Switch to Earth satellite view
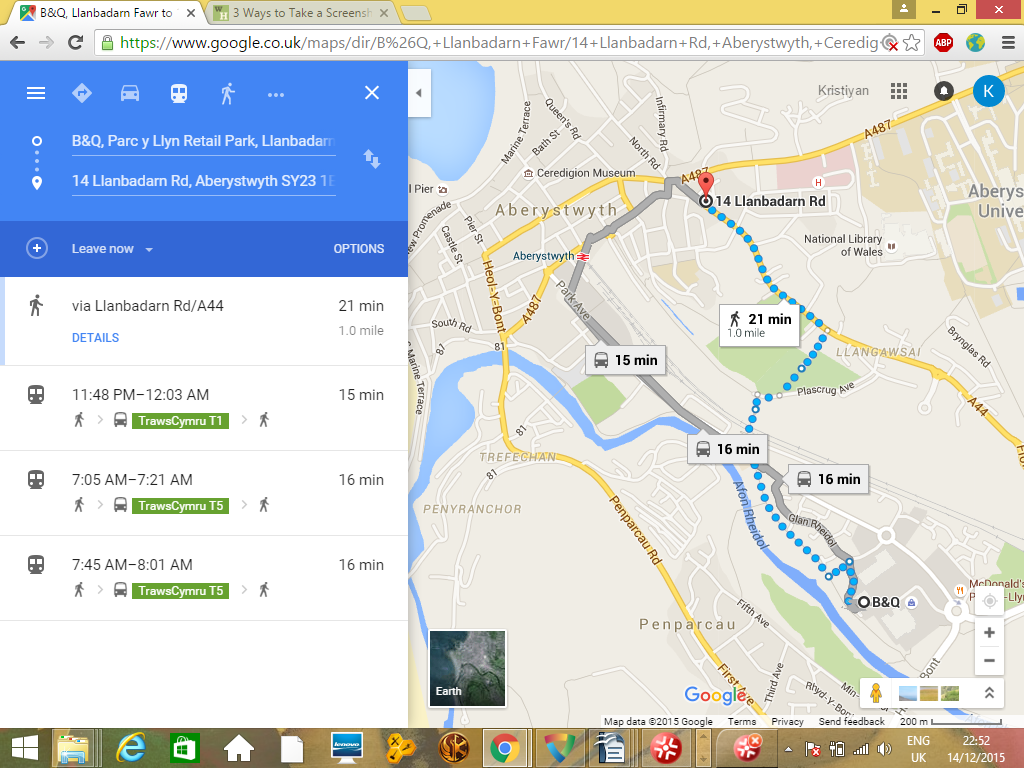Screen dimensions: 1024x768 (x=467, y=668)
